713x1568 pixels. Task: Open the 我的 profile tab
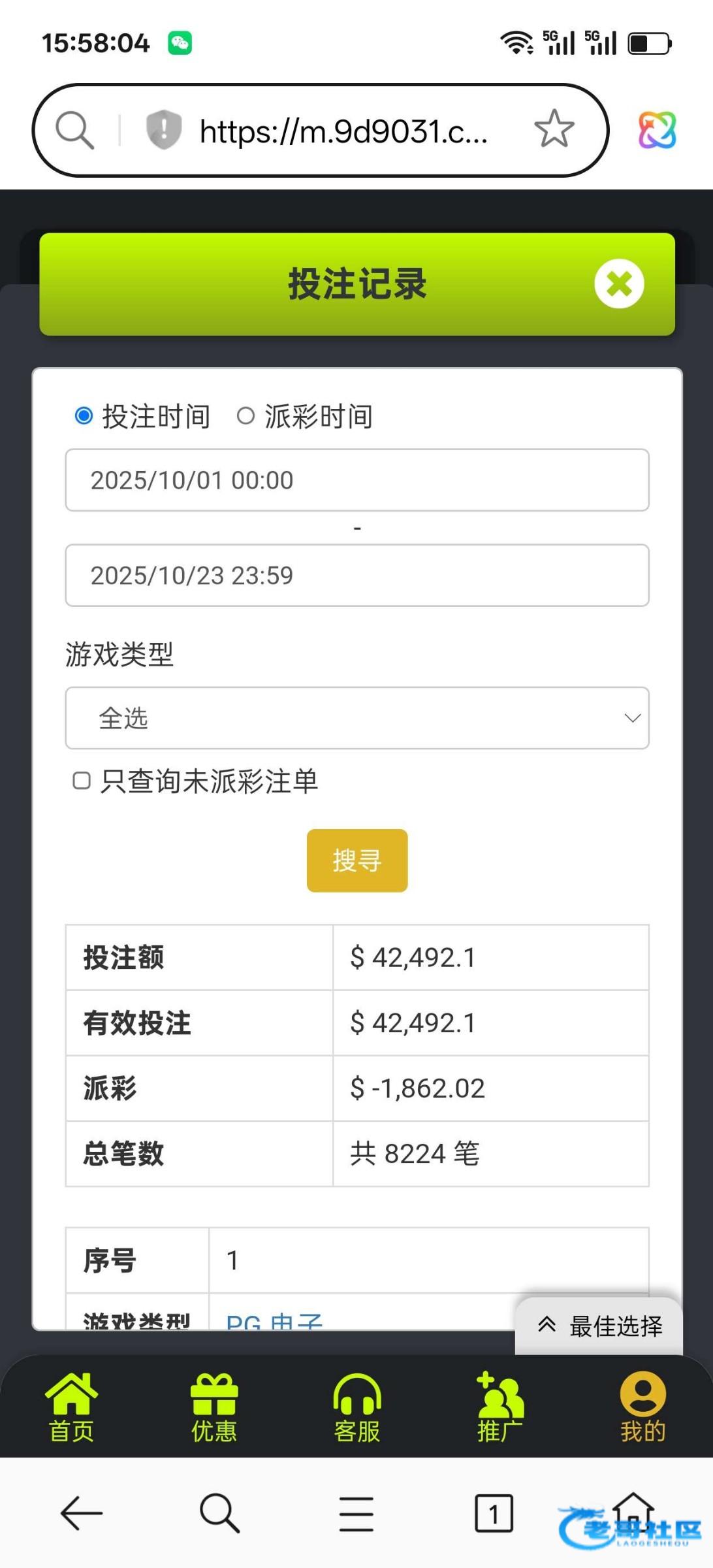642,1408
